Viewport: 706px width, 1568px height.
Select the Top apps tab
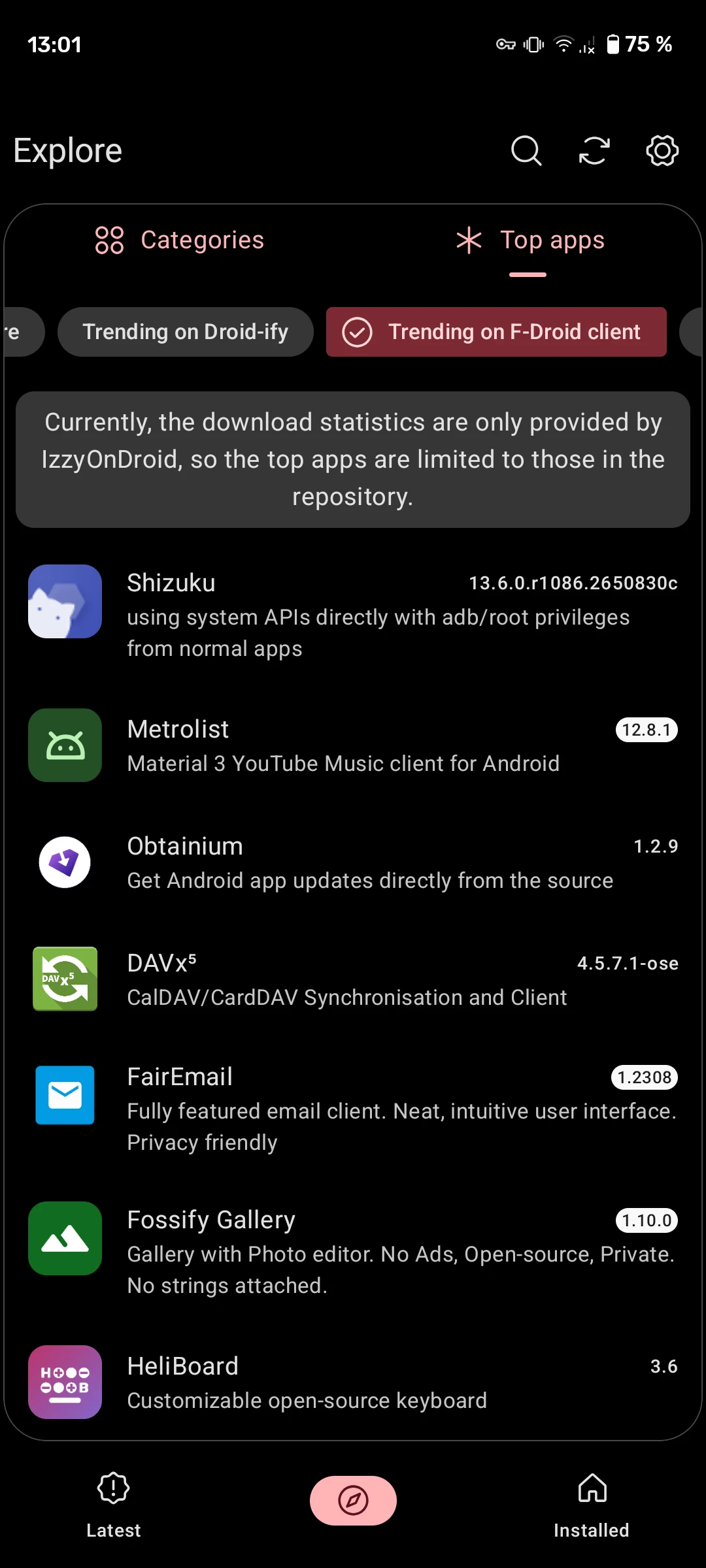coord(528,240)
